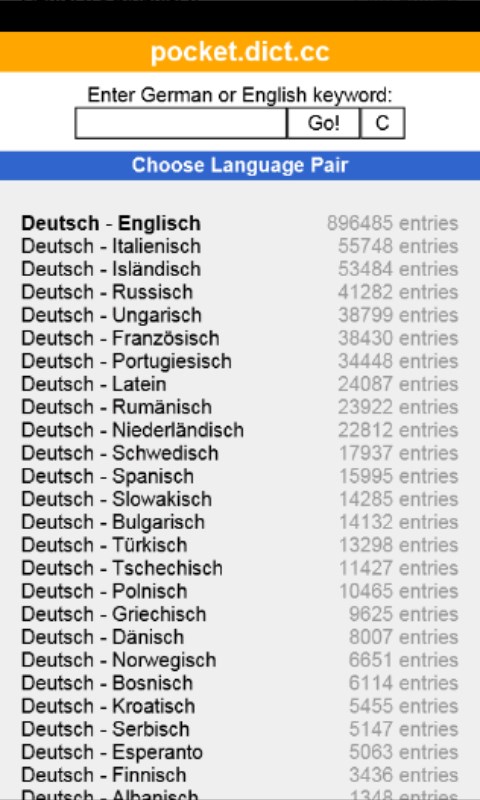Open the Deutsch - Latein dictionary
480x800 pixels.
point(94,384)
